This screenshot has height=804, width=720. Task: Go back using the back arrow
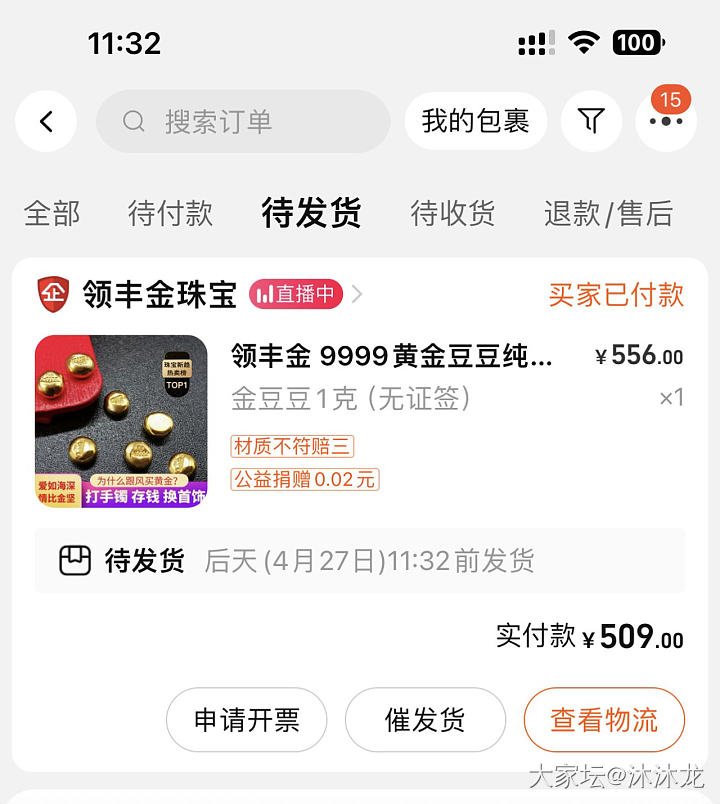[46, 122]
